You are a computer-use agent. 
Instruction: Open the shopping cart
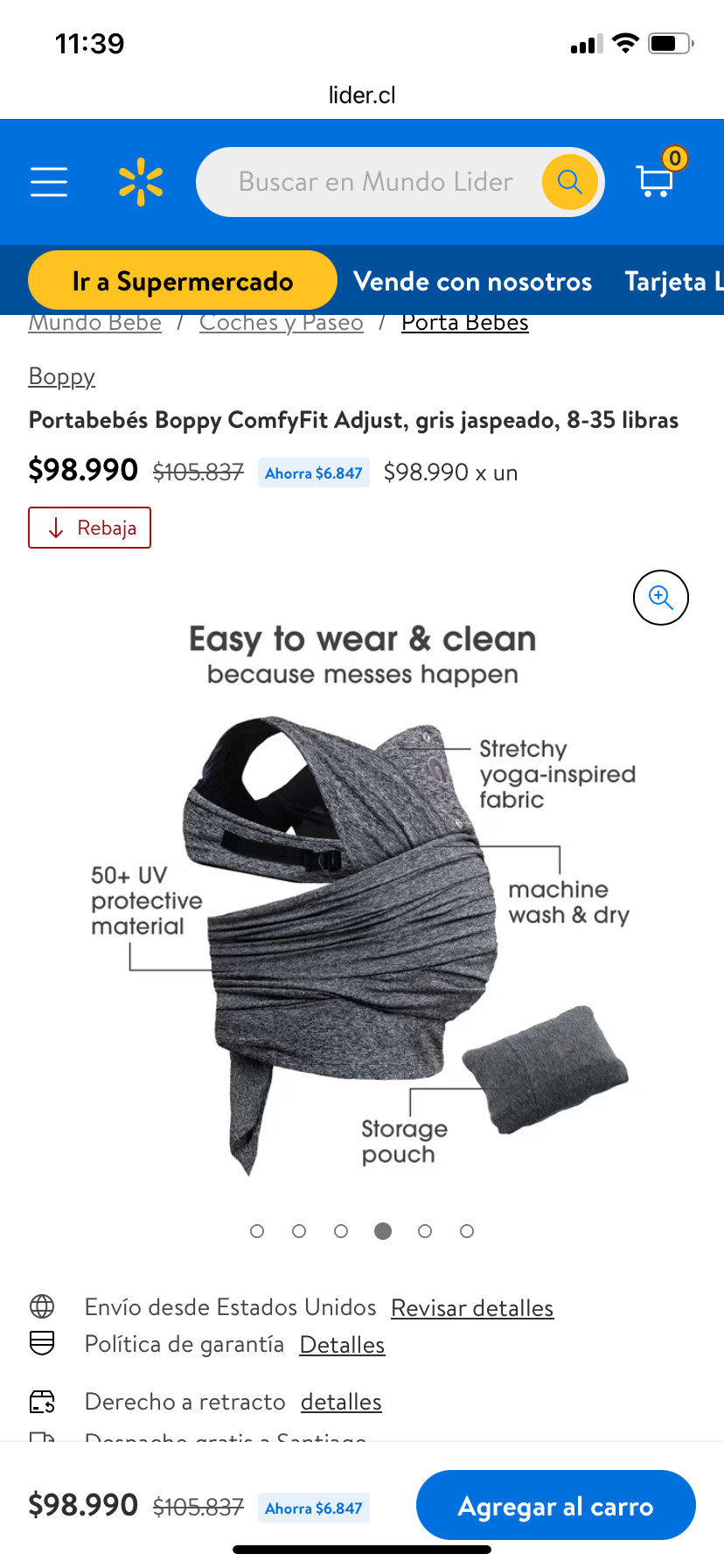click(x=656, y=179)
